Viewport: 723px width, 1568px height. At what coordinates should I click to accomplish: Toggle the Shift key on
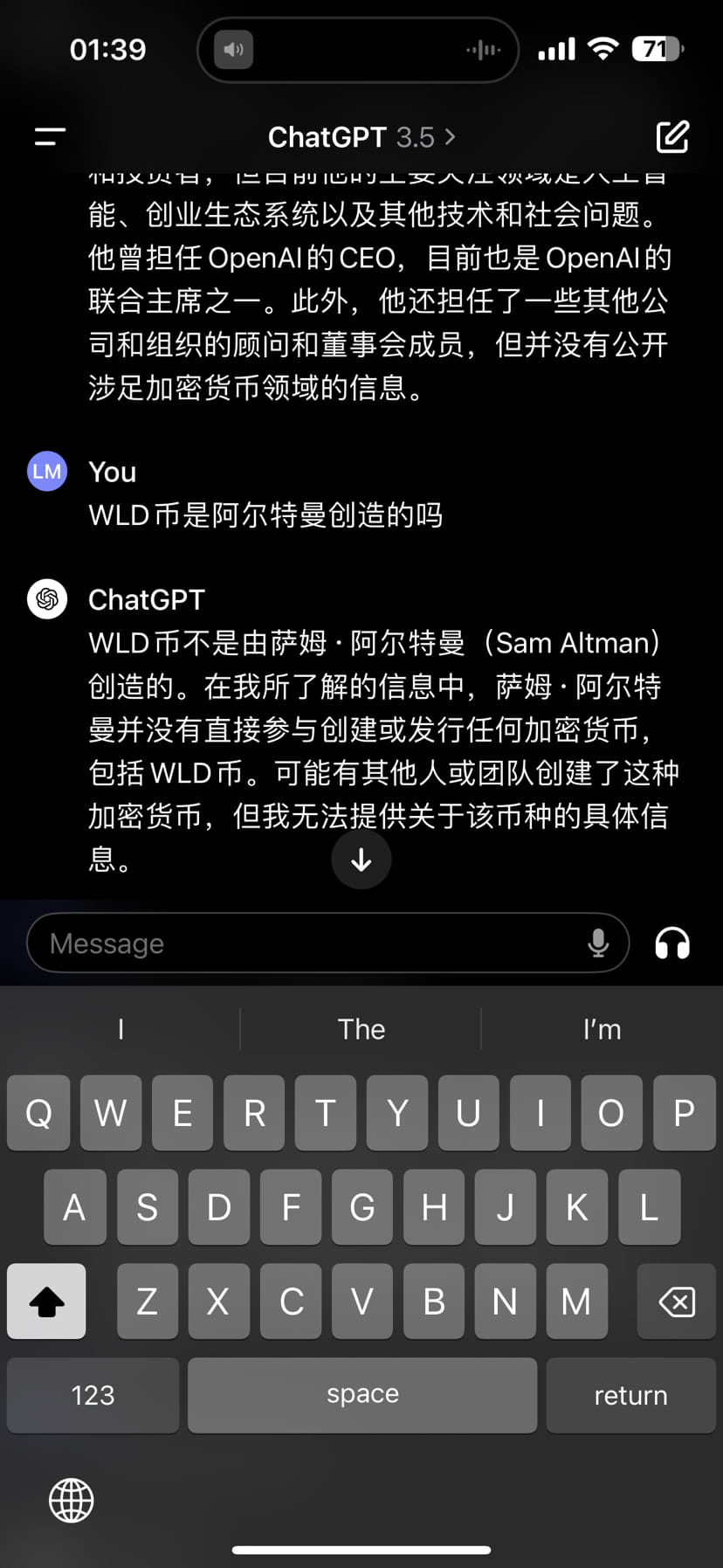[45, 1302]
